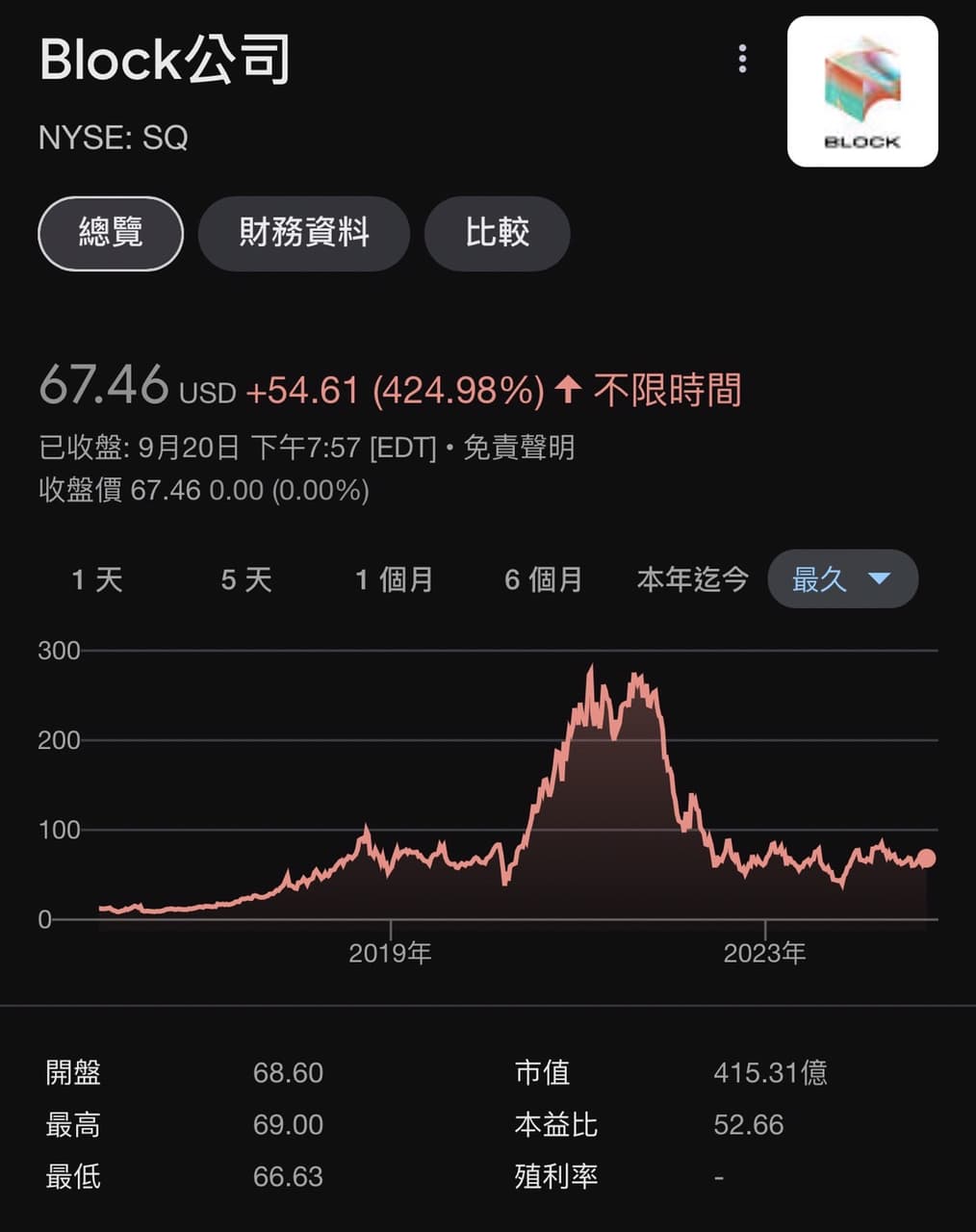Click the 2019年 axis label on the chart
The height and width of the screenshot is (1232, 976).
click(x=391, y=953)
